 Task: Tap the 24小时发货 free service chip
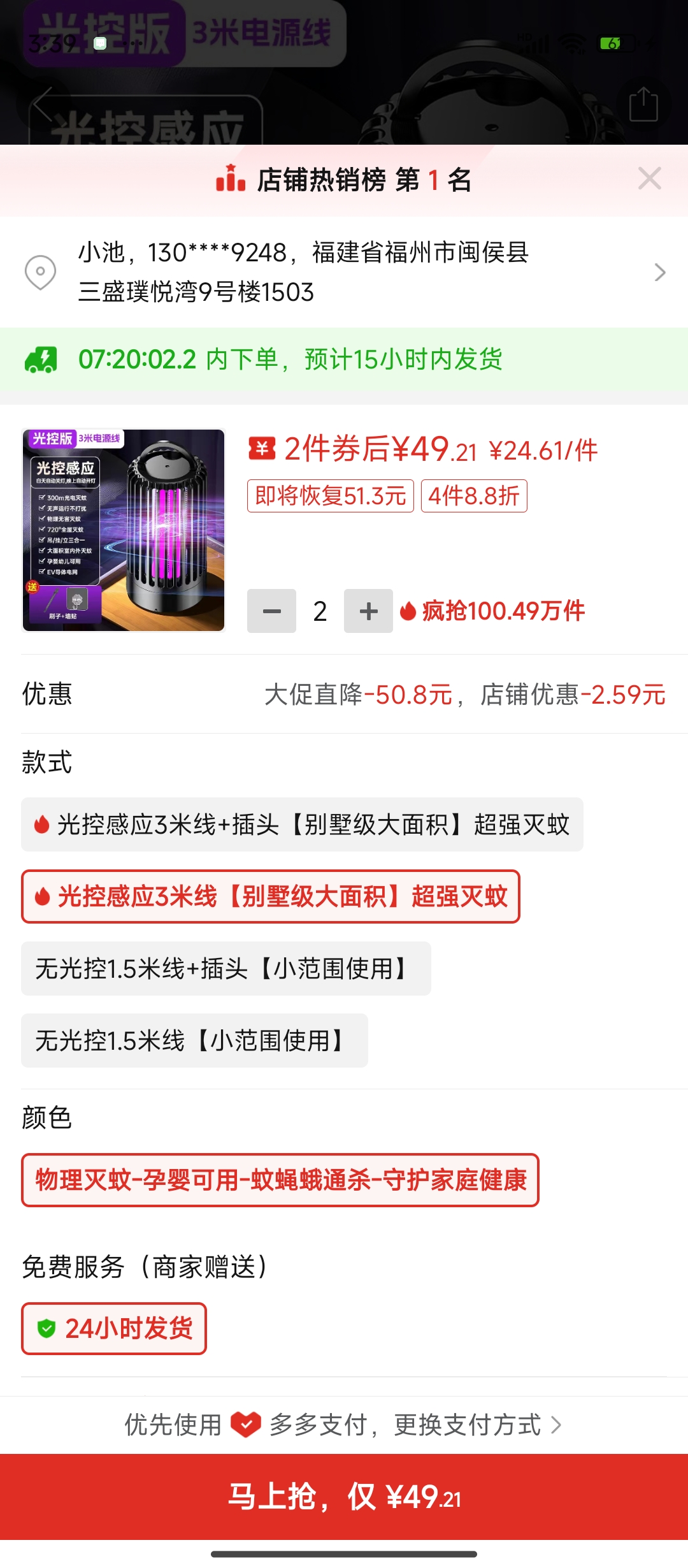click(x=114, y=1328)
